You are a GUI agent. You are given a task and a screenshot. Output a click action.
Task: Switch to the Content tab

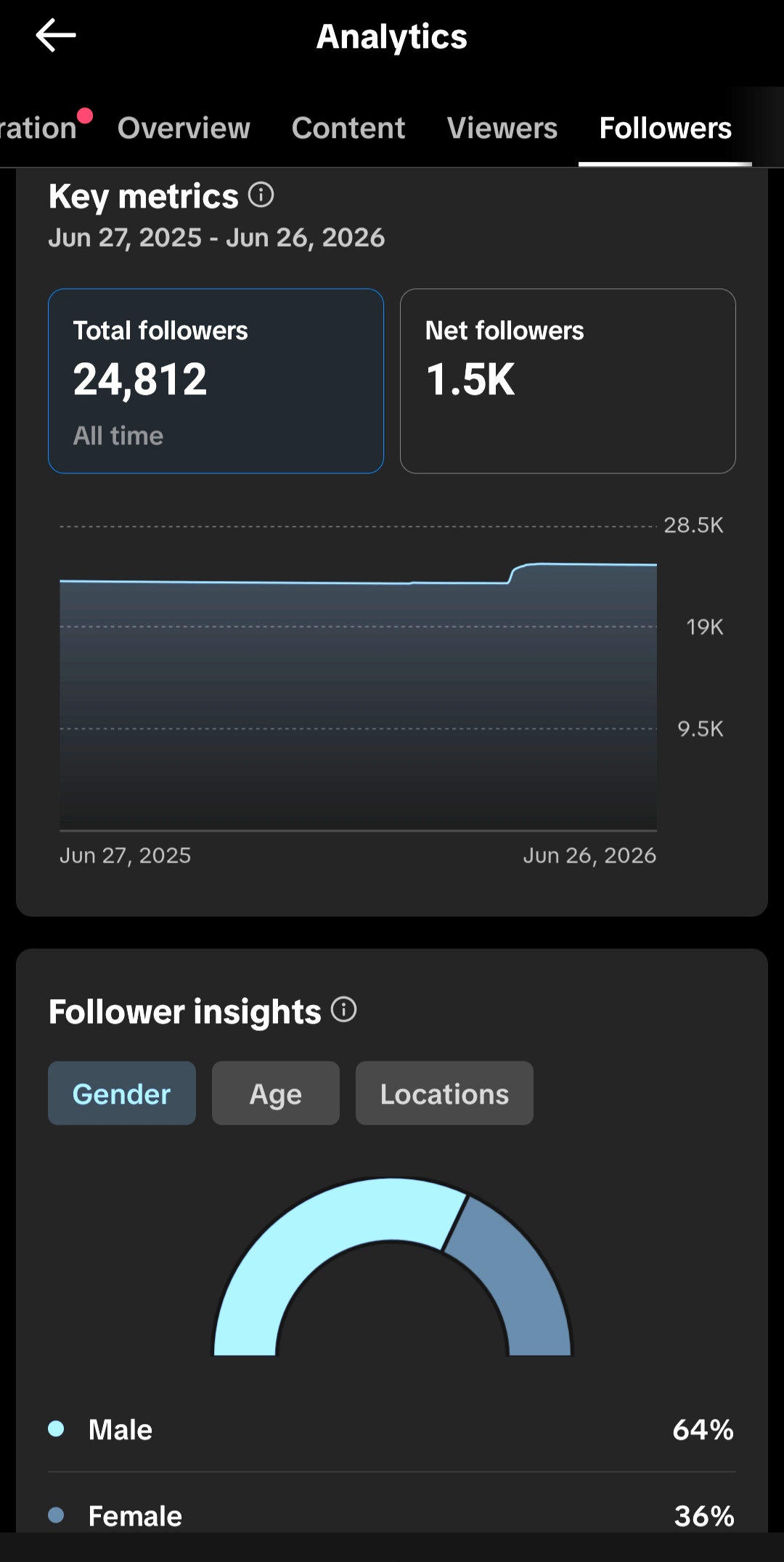coord(348,129)
